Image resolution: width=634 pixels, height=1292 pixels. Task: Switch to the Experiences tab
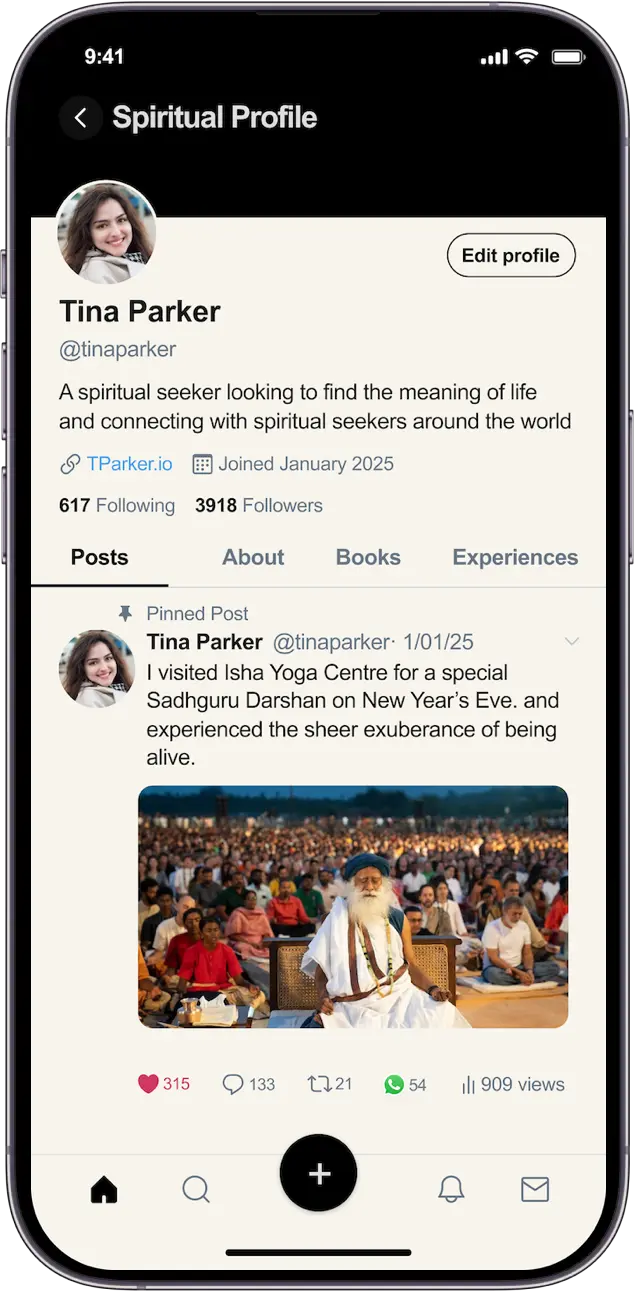pyautogui.click(x=515, y=558)
